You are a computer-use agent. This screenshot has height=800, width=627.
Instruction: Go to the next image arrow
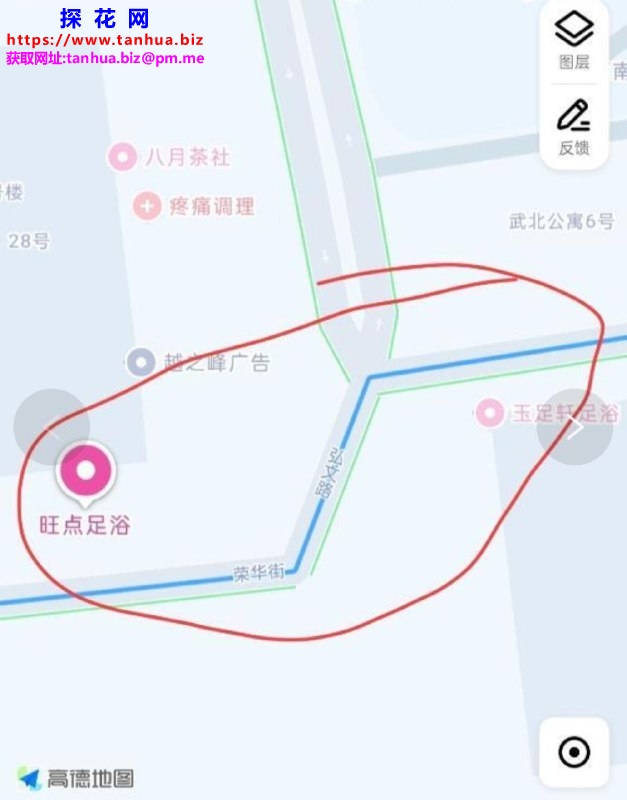575,427
